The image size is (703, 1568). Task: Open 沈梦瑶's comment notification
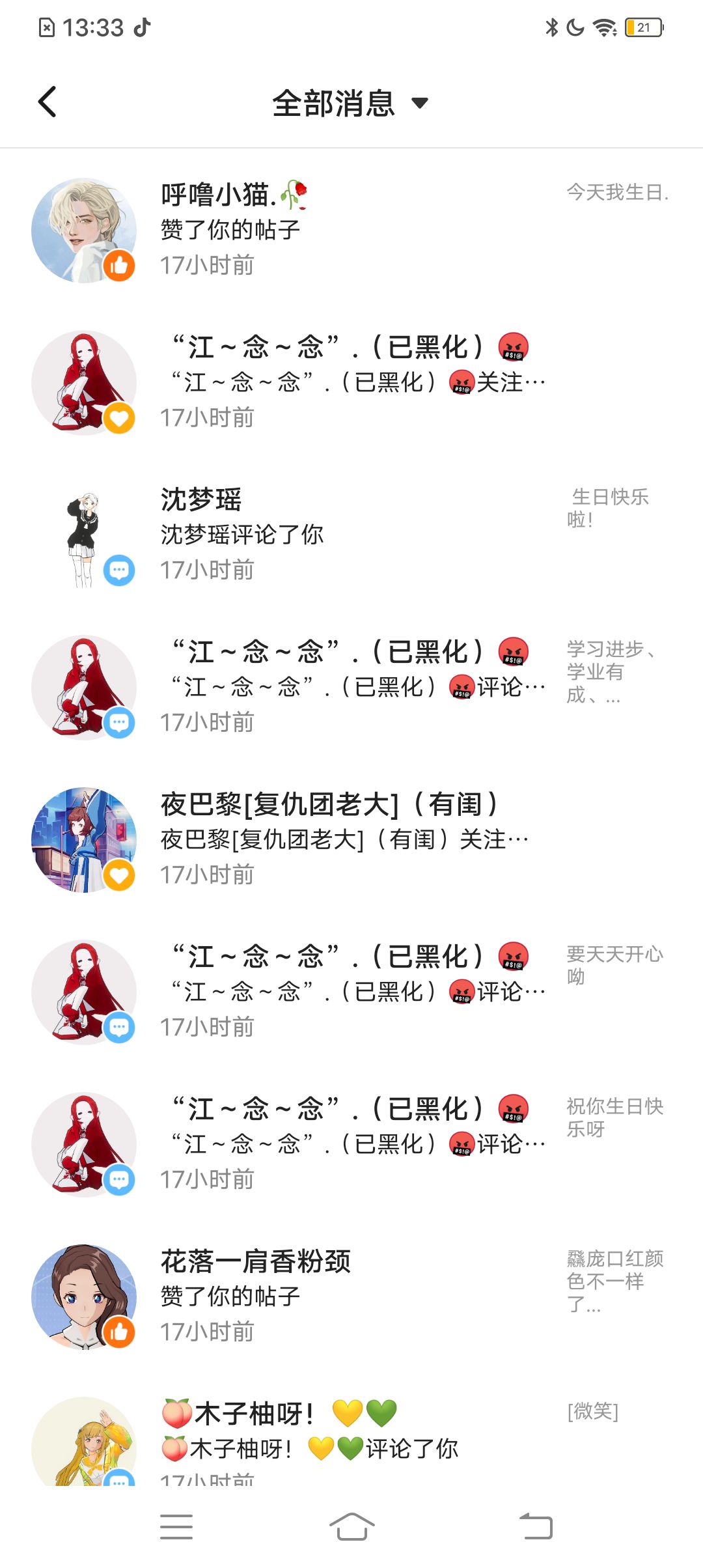point(351,535)
